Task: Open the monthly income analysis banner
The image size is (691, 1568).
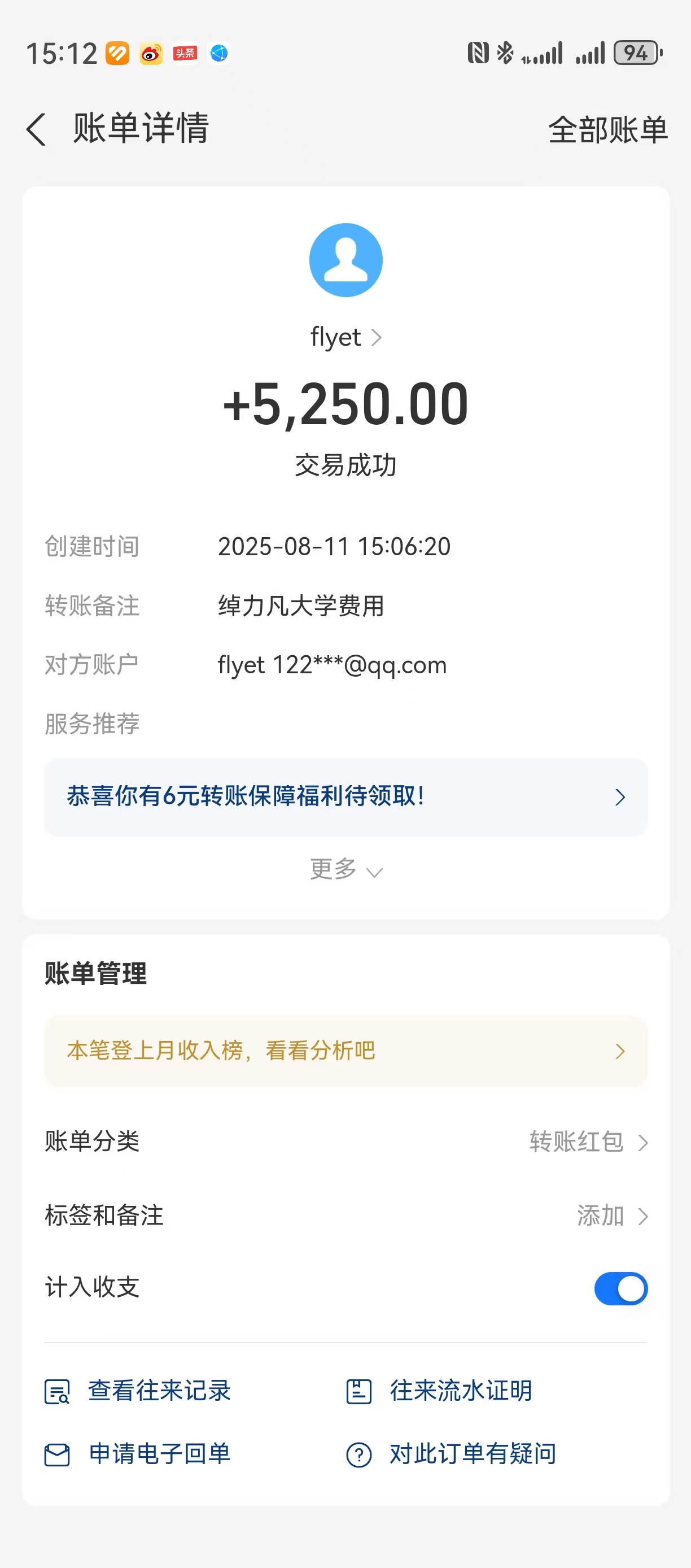Action: [x=345, y=1051]
